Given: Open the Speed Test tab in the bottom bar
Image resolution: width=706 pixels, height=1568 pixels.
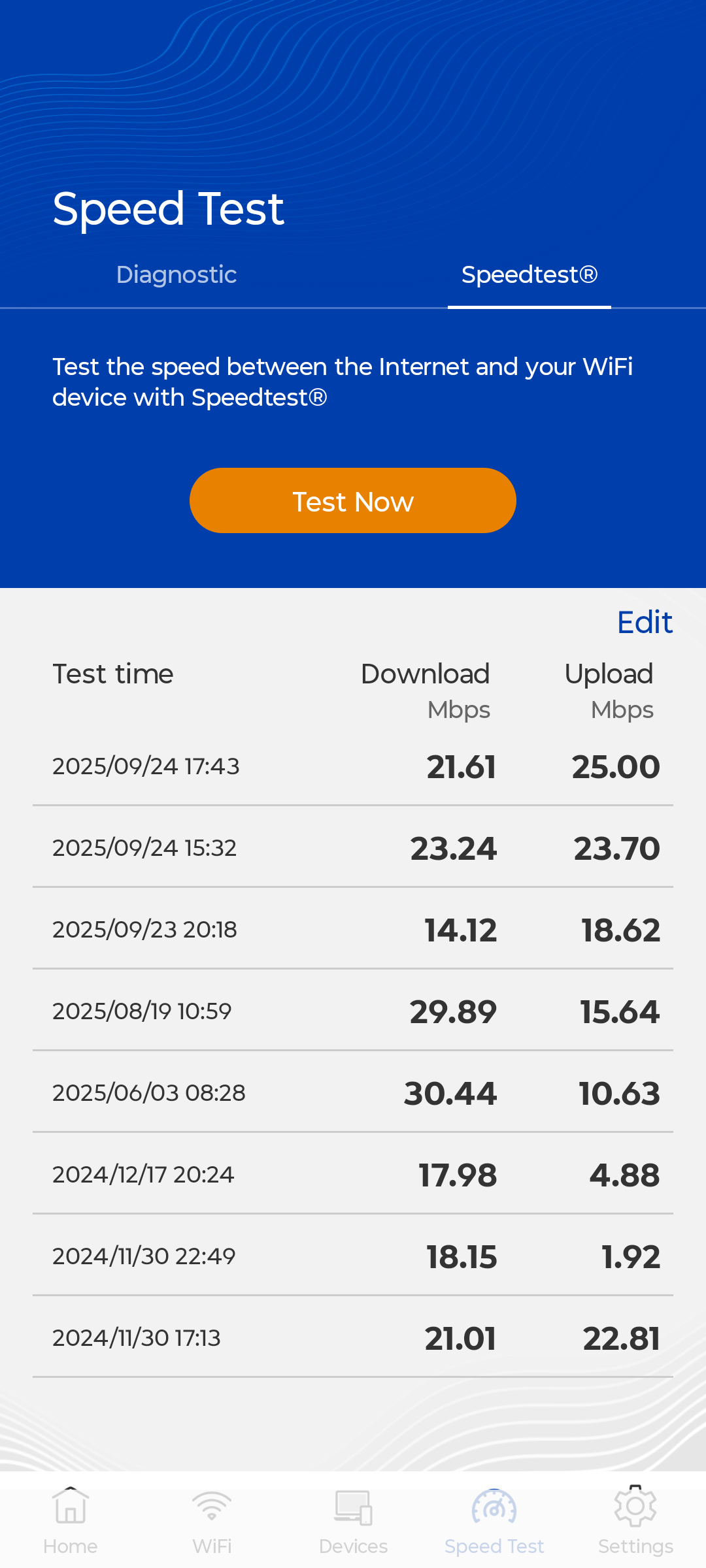Looking at the screenshot, I should [x=494, y=1520].
